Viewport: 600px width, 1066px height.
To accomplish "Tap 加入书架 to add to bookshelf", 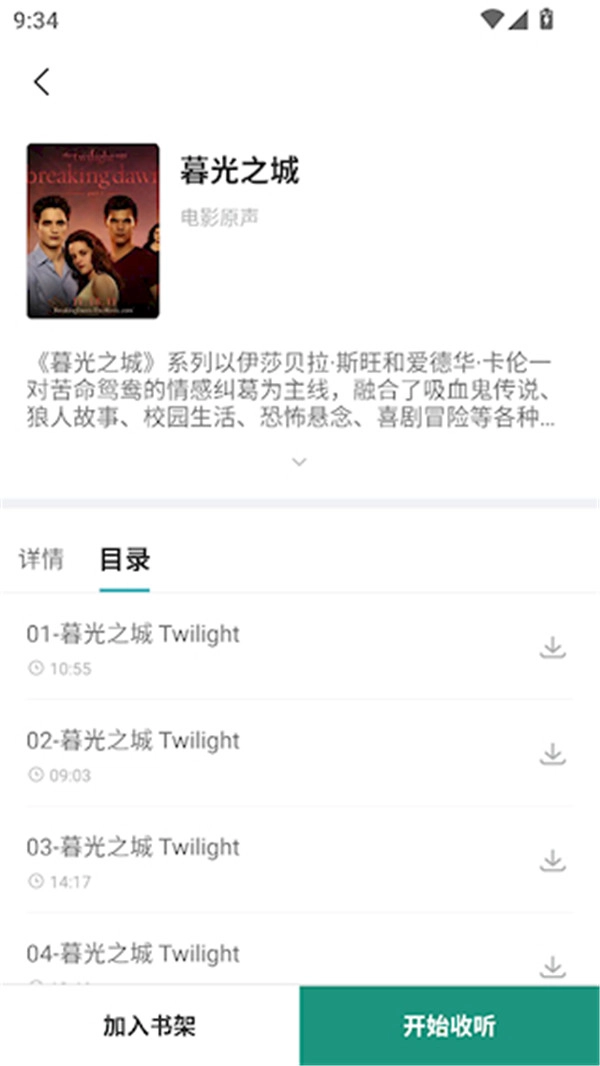I will pos(149,1025).
